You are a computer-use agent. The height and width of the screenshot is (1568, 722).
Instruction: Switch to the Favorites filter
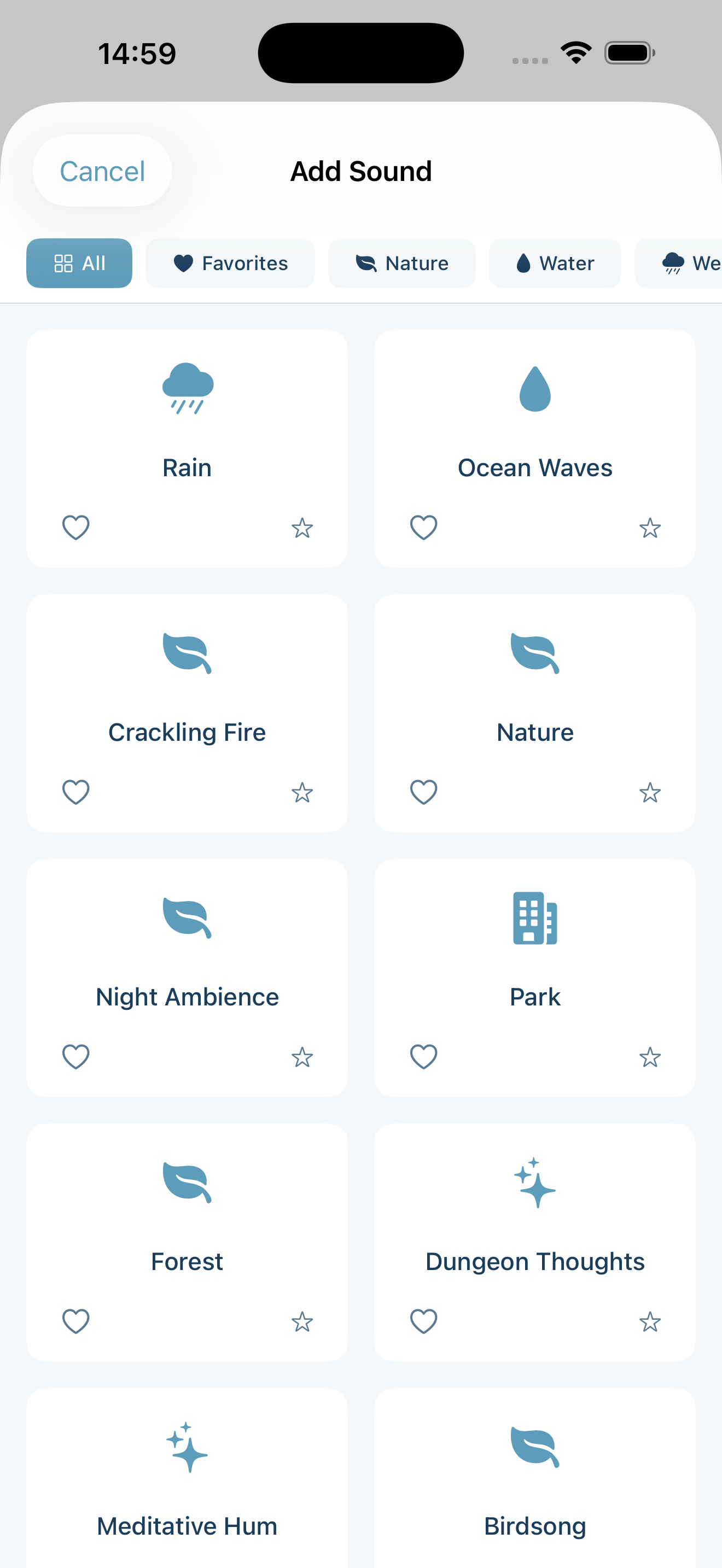230,263
